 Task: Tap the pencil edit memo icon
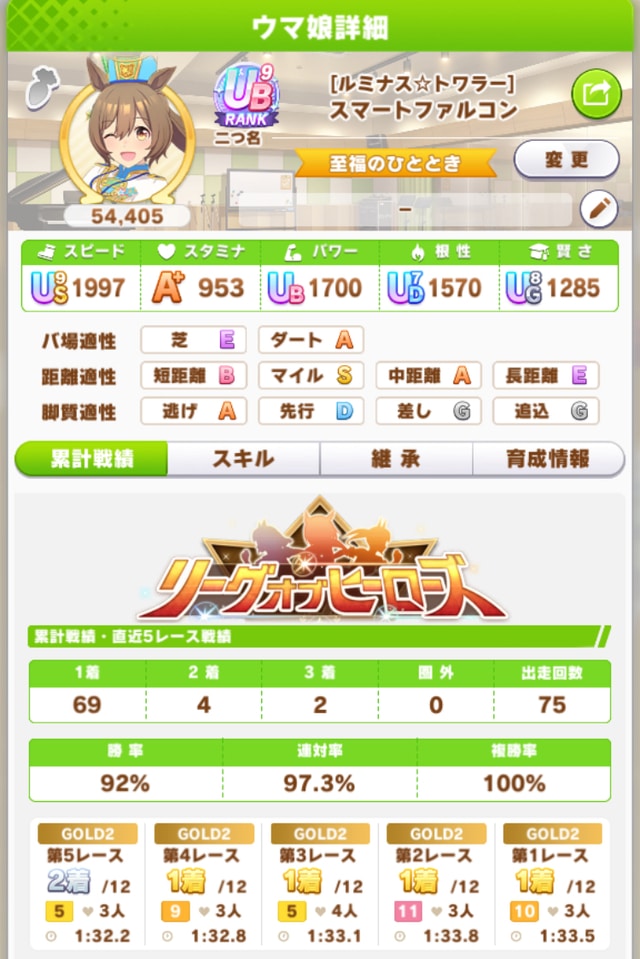tap(599, 209)
